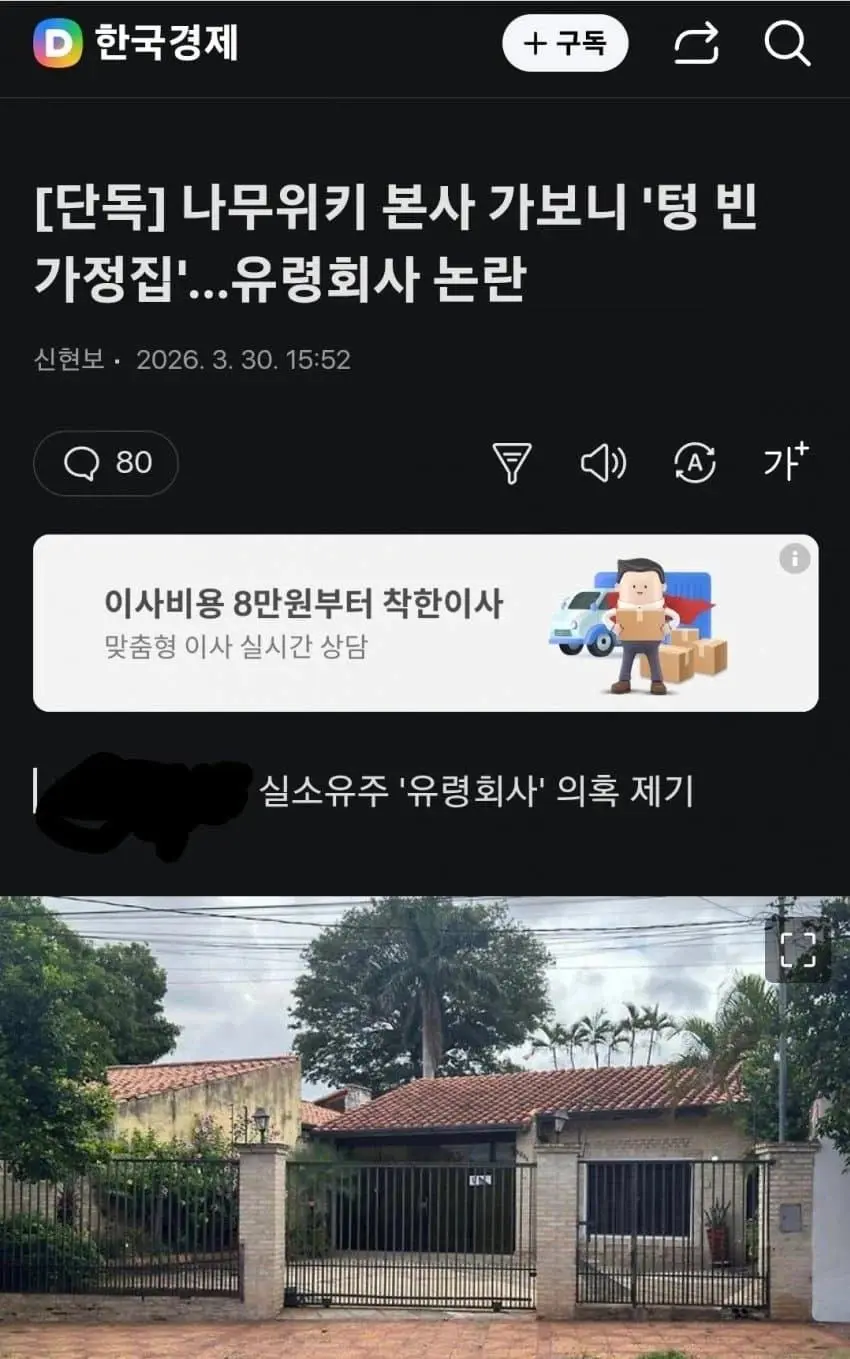Increase font size with the 가+ icon
Image resolution: width=850 pixels, height=1359 pixels.
(x=786, y=463)
